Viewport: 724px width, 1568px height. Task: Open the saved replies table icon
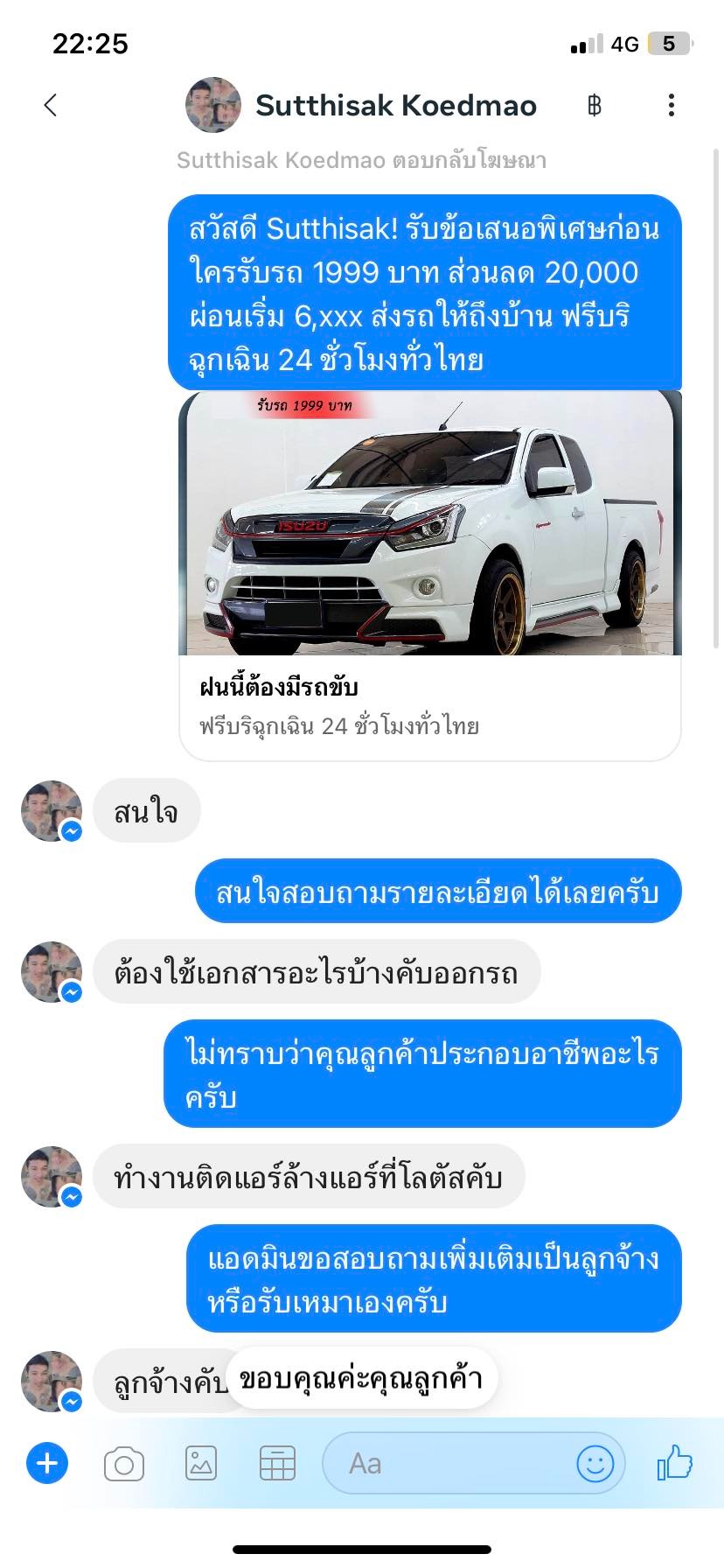pos(277,1463)
